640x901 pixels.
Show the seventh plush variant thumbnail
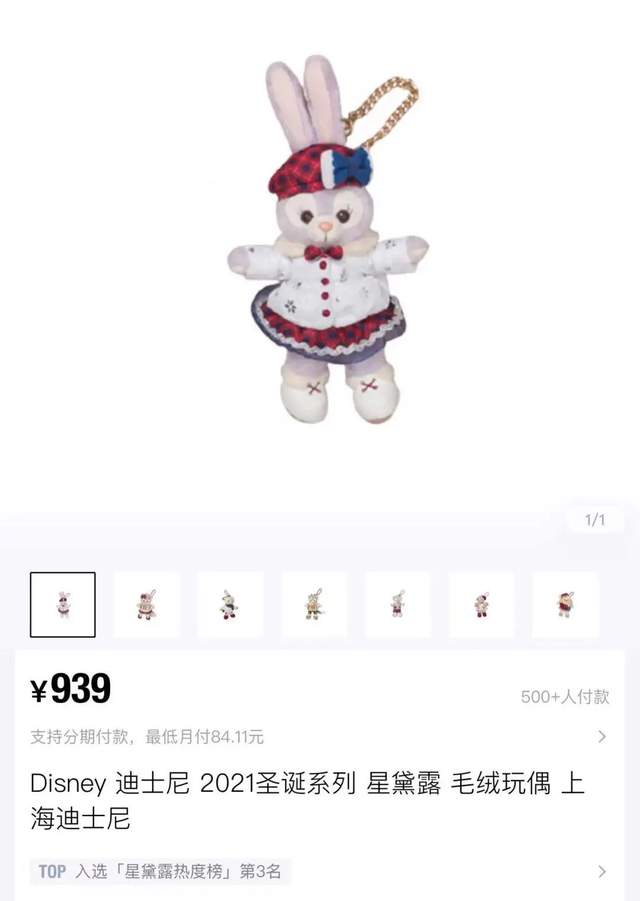coord(565,604)
